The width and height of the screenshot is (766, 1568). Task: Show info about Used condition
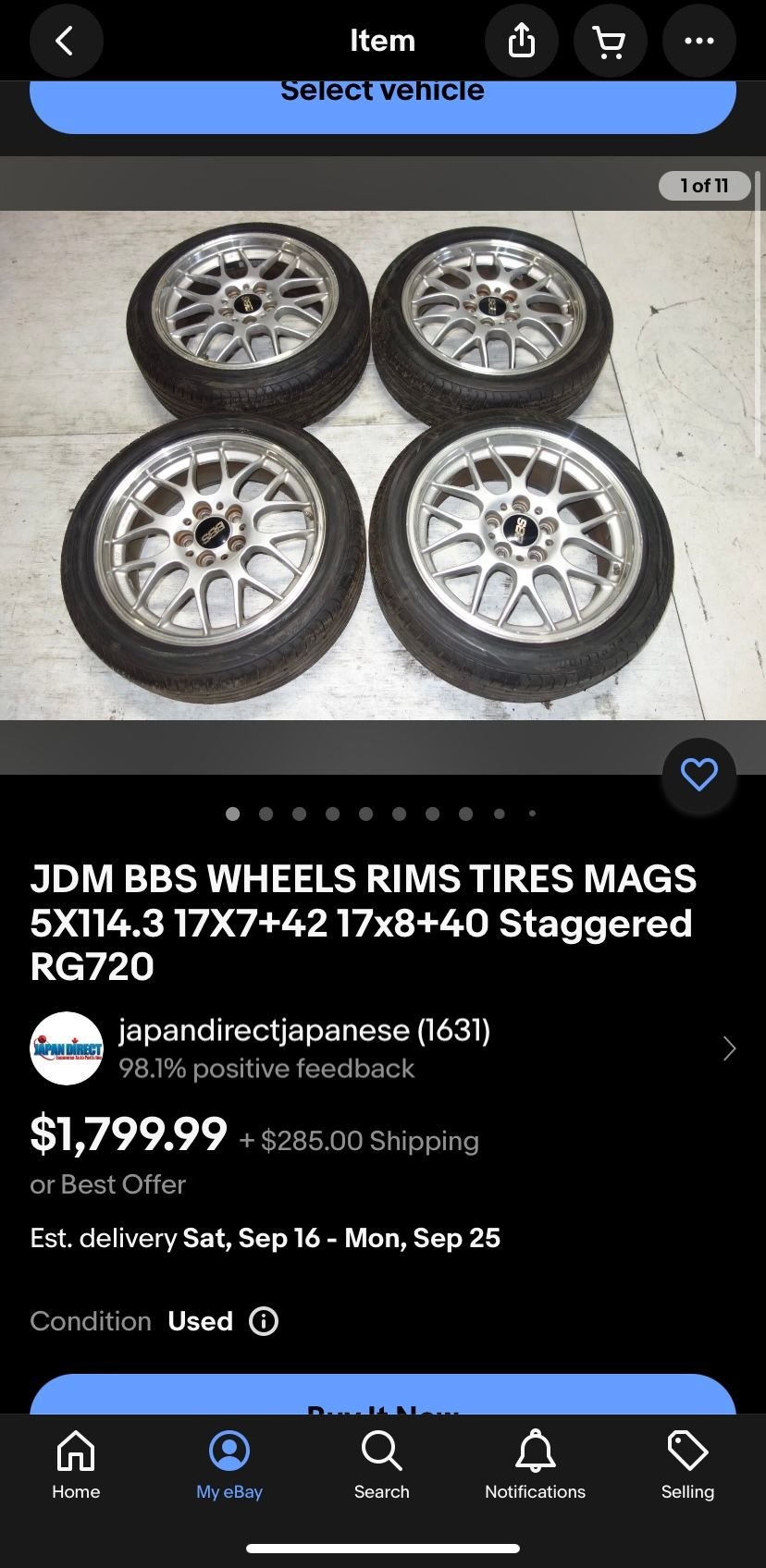point(264,1321)
